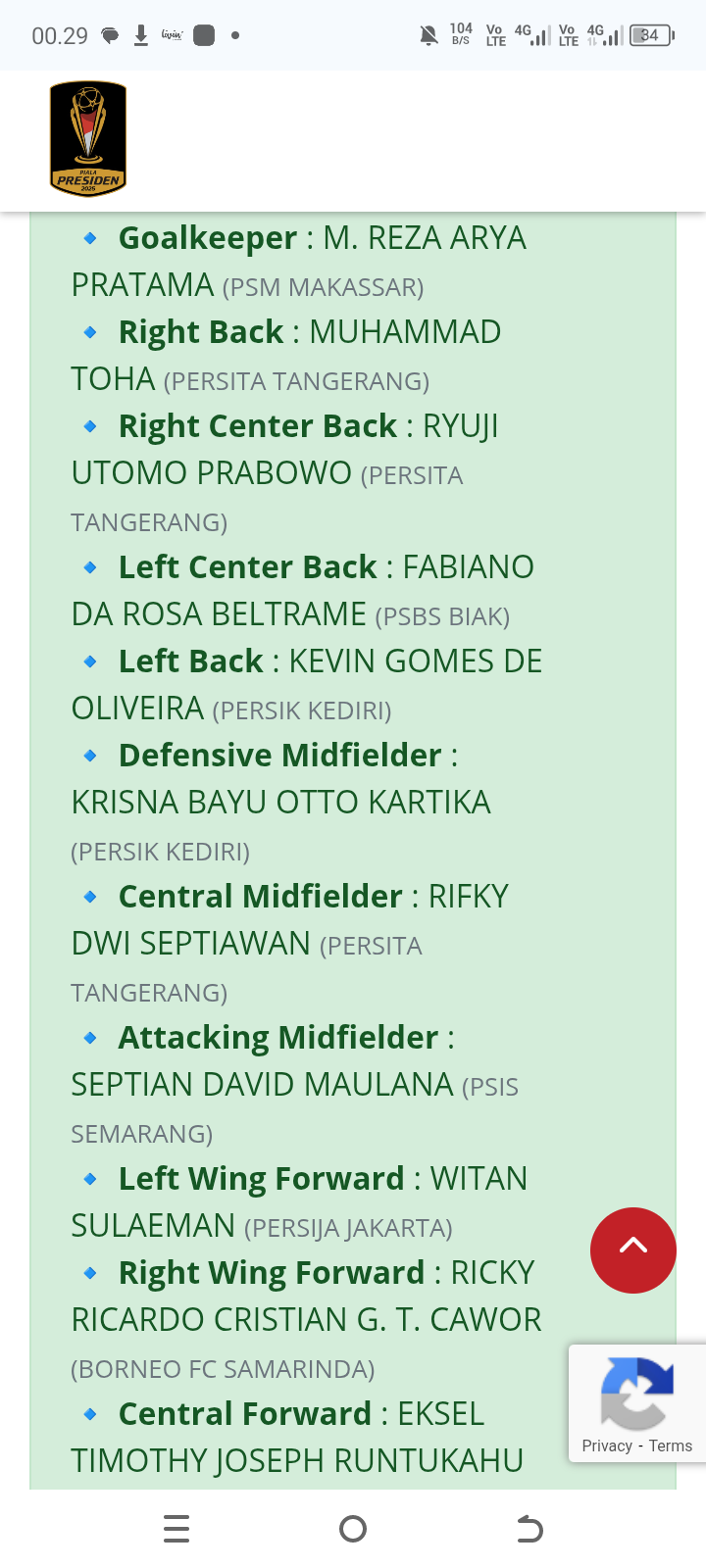The height and width of the screenshot is (1568, 706).
Task: Go back using system back button
Action: tap(529, 1529)
